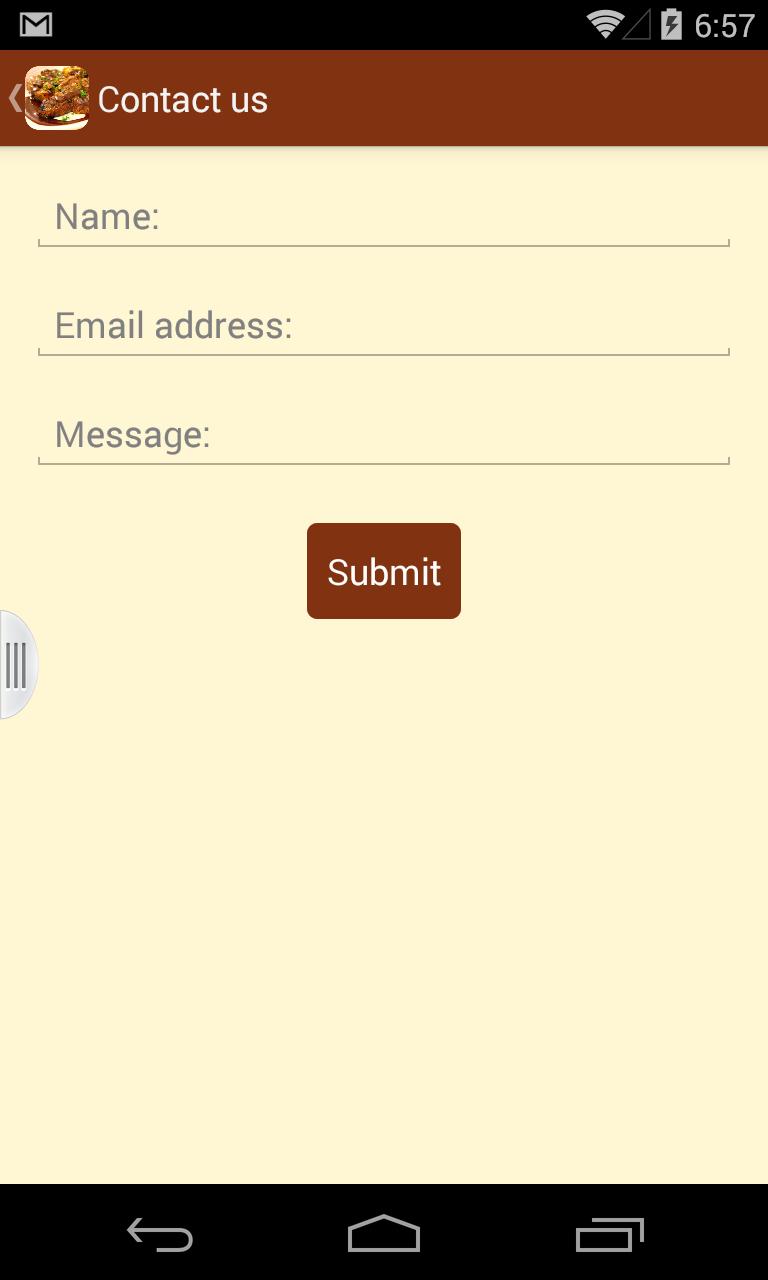The image size is (768, 1280).
Task: Open recent apps
Action: tap(609, 1234)
